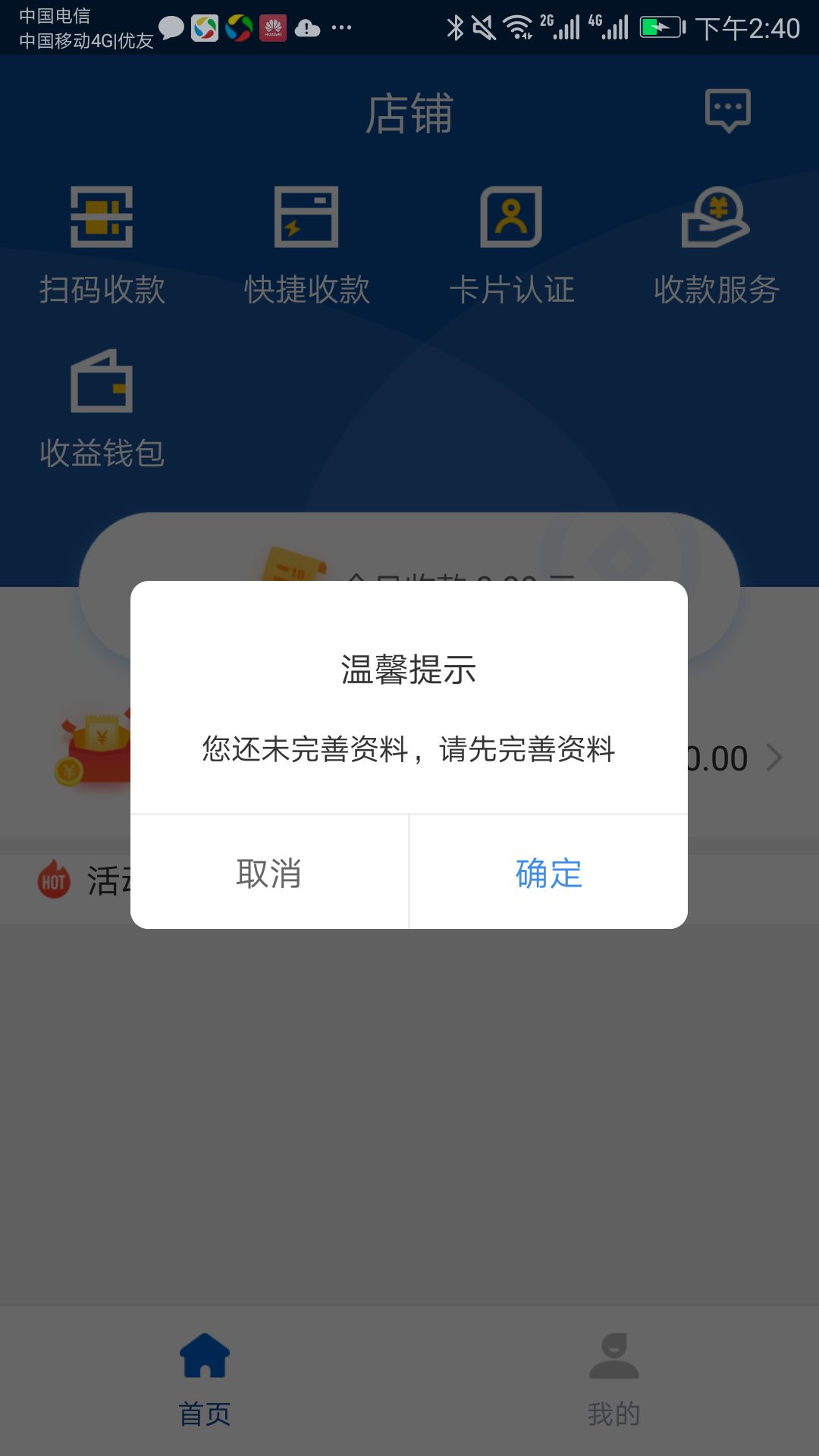This screenshot has width=819, height=1456.
Task: Tap 取消 to dismiss the dialog
Action: tap(269, 873)
